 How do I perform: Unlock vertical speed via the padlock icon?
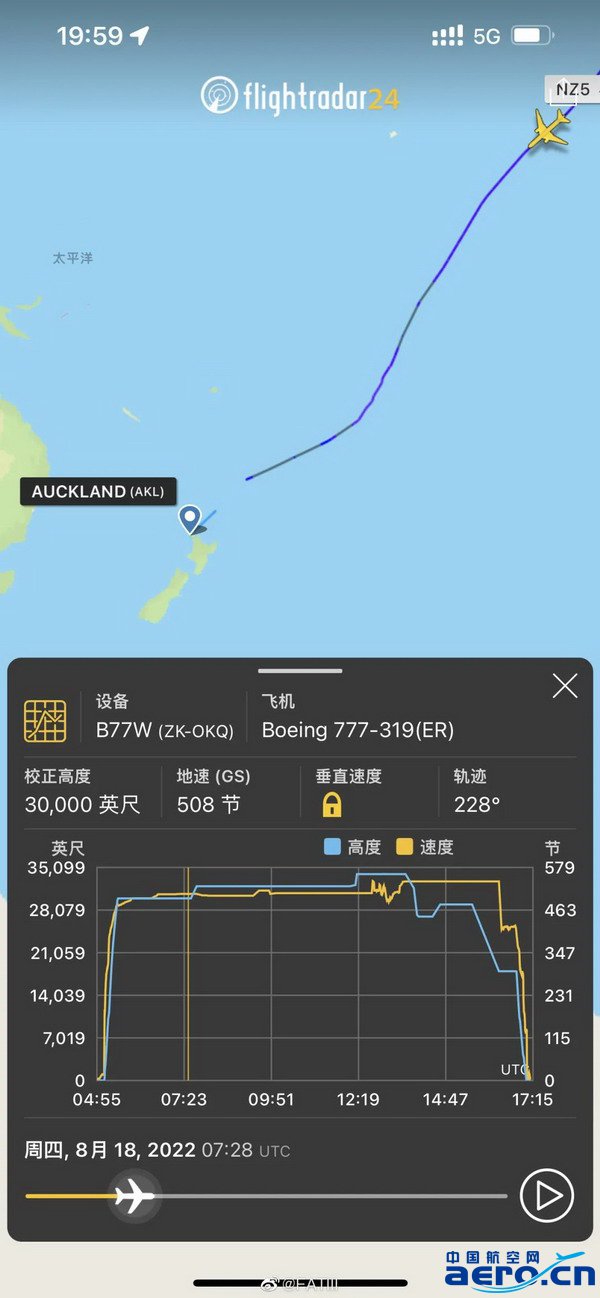pos(331,805)
